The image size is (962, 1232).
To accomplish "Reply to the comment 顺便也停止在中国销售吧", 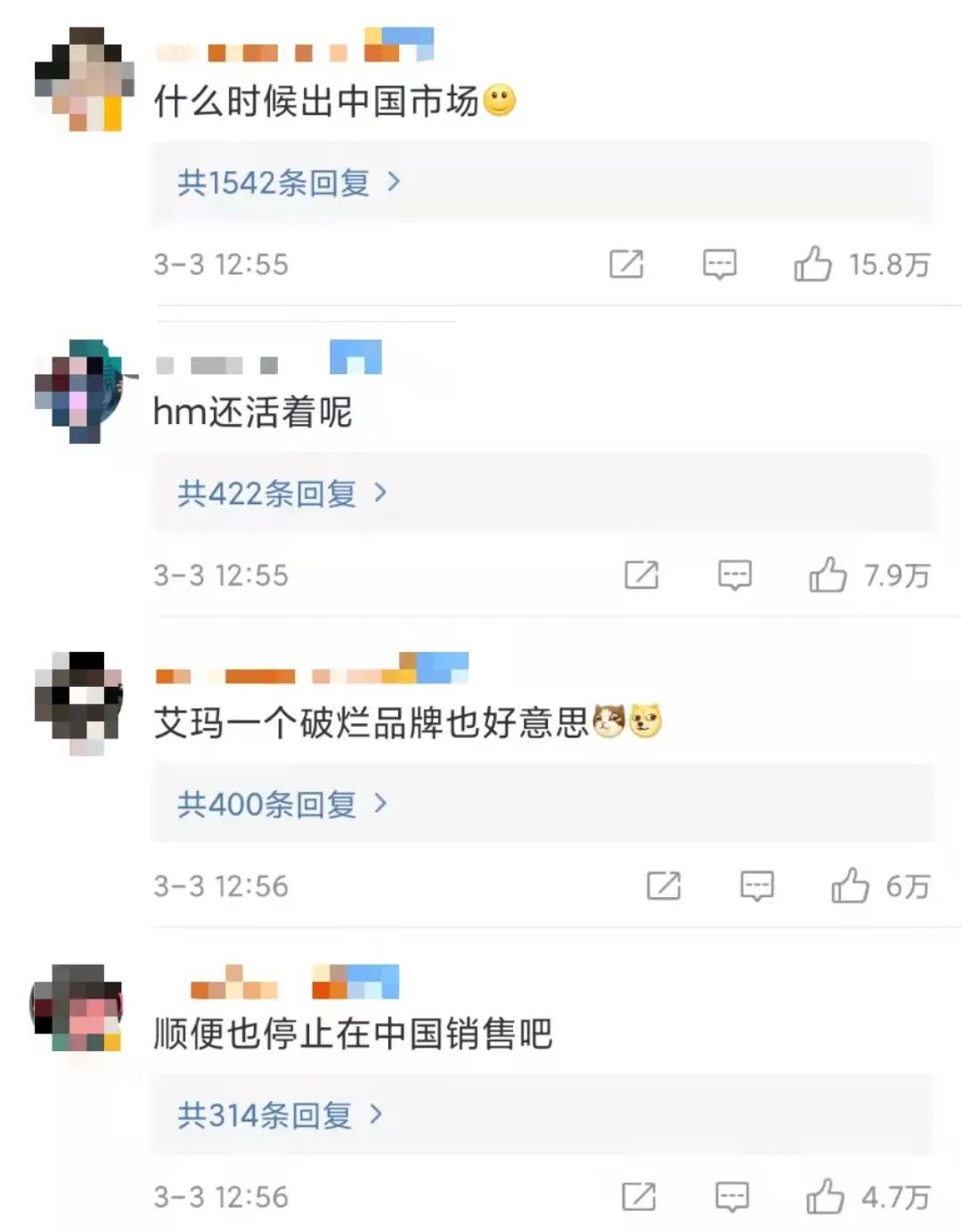I will [732, 1197].
